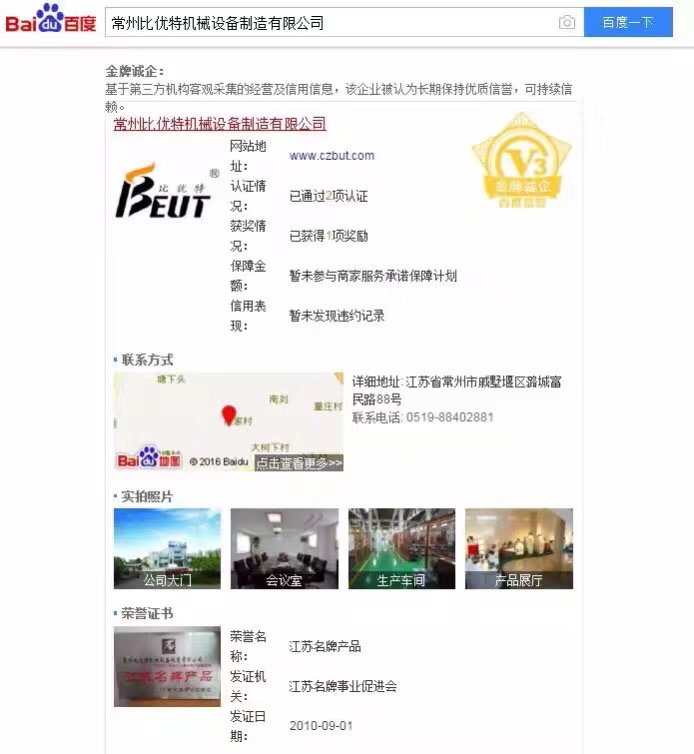694x754 pixels.
Task: View the 会议室 photo
Action: coord(284,548)
